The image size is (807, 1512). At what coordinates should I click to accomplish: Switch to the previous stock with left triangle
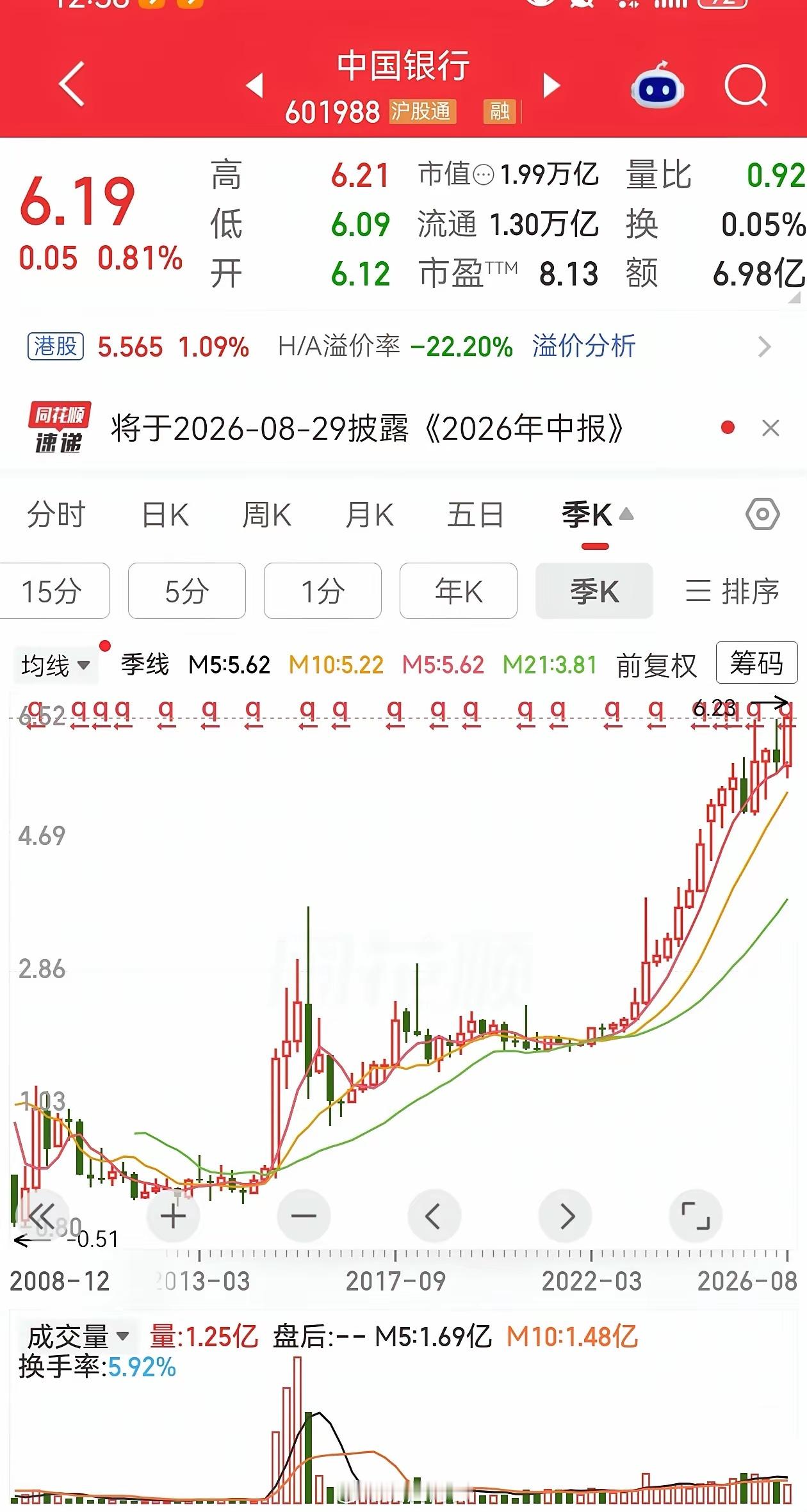255,85
